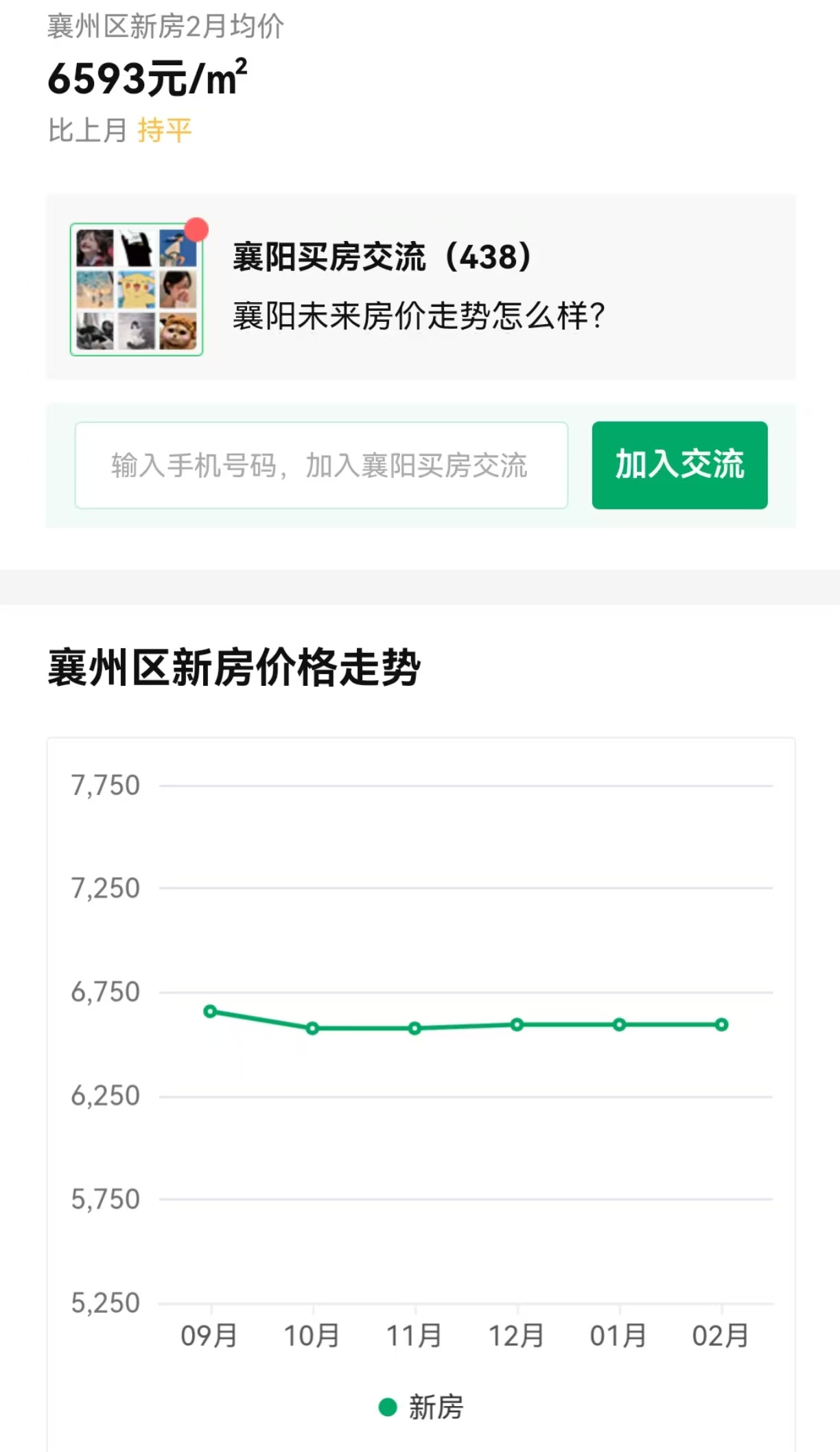
Task: Open the 襄阳买房交流 group card
Action: click(420, 287)
